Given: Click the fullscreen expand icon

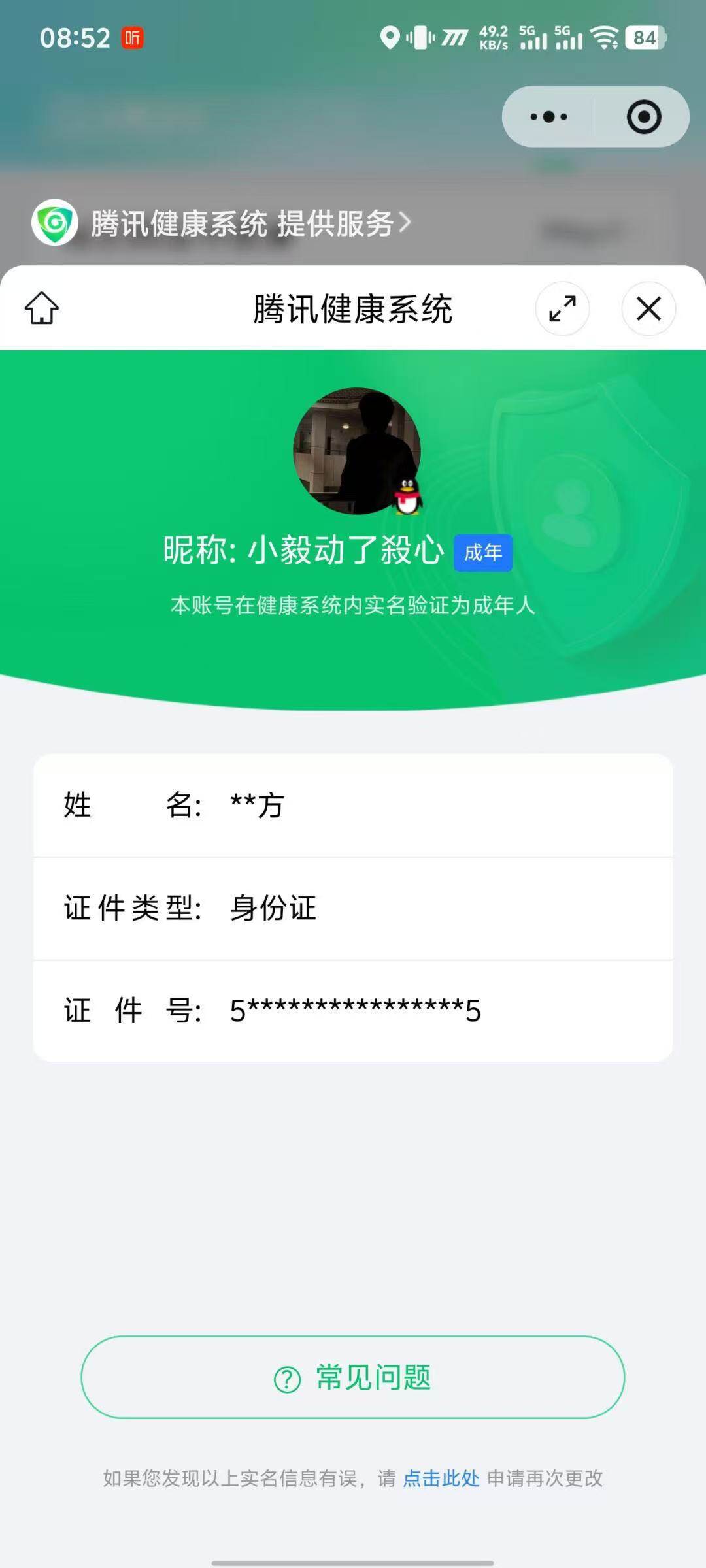Looking at the screenshot, I should click(562, 310).
